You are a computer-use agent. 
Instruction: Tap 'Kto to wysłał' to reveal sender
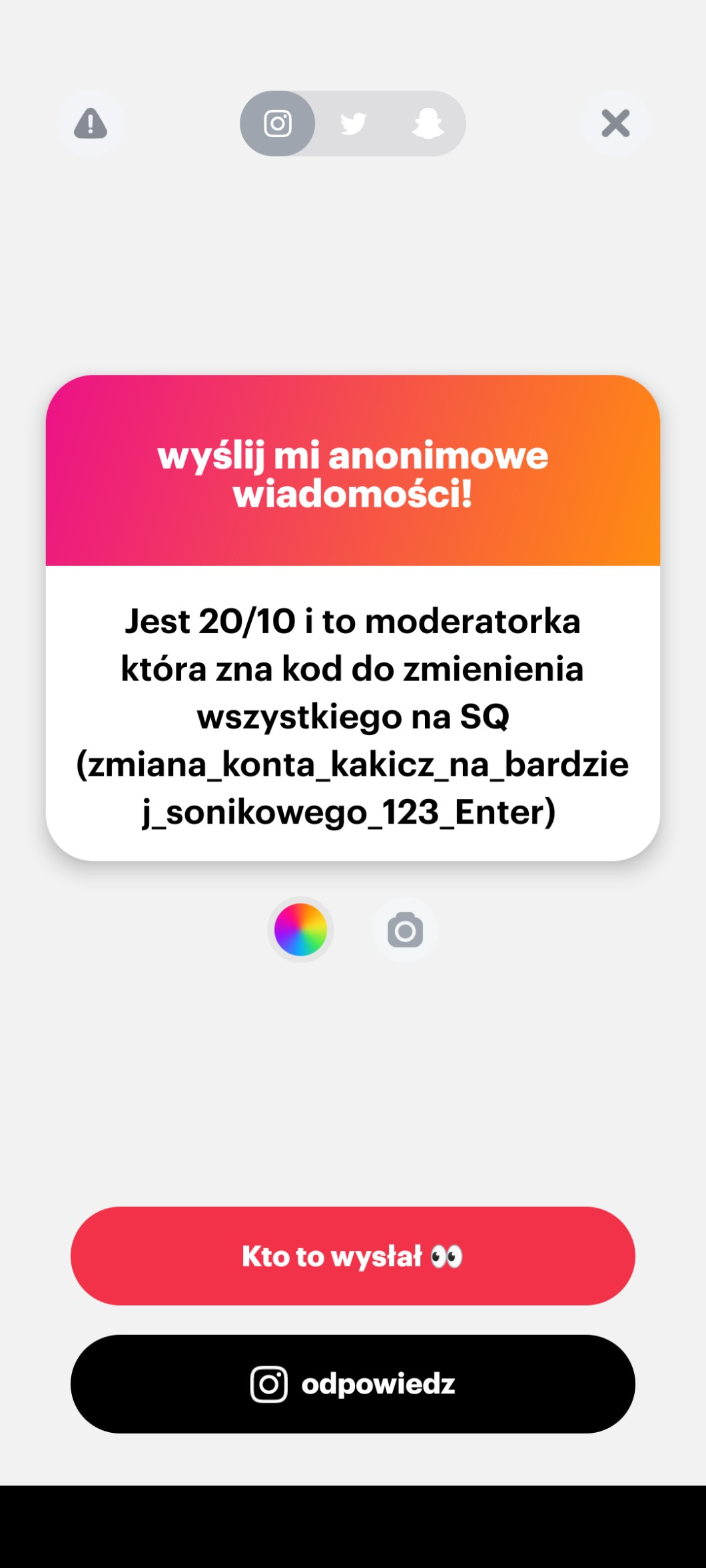point(353,1256)
